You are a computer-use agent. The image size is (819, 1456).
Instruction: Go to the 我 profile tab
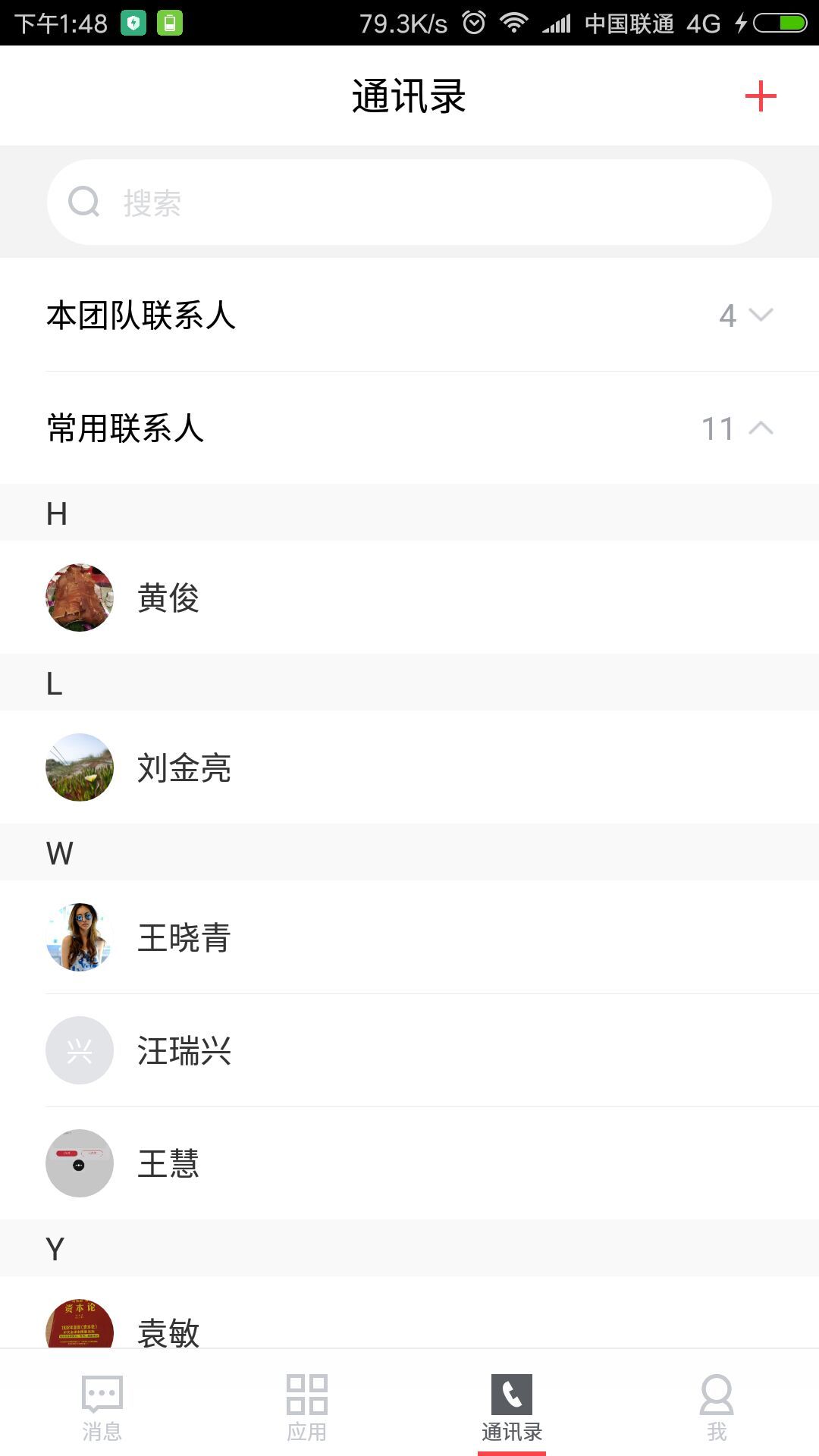(717, 1407)
